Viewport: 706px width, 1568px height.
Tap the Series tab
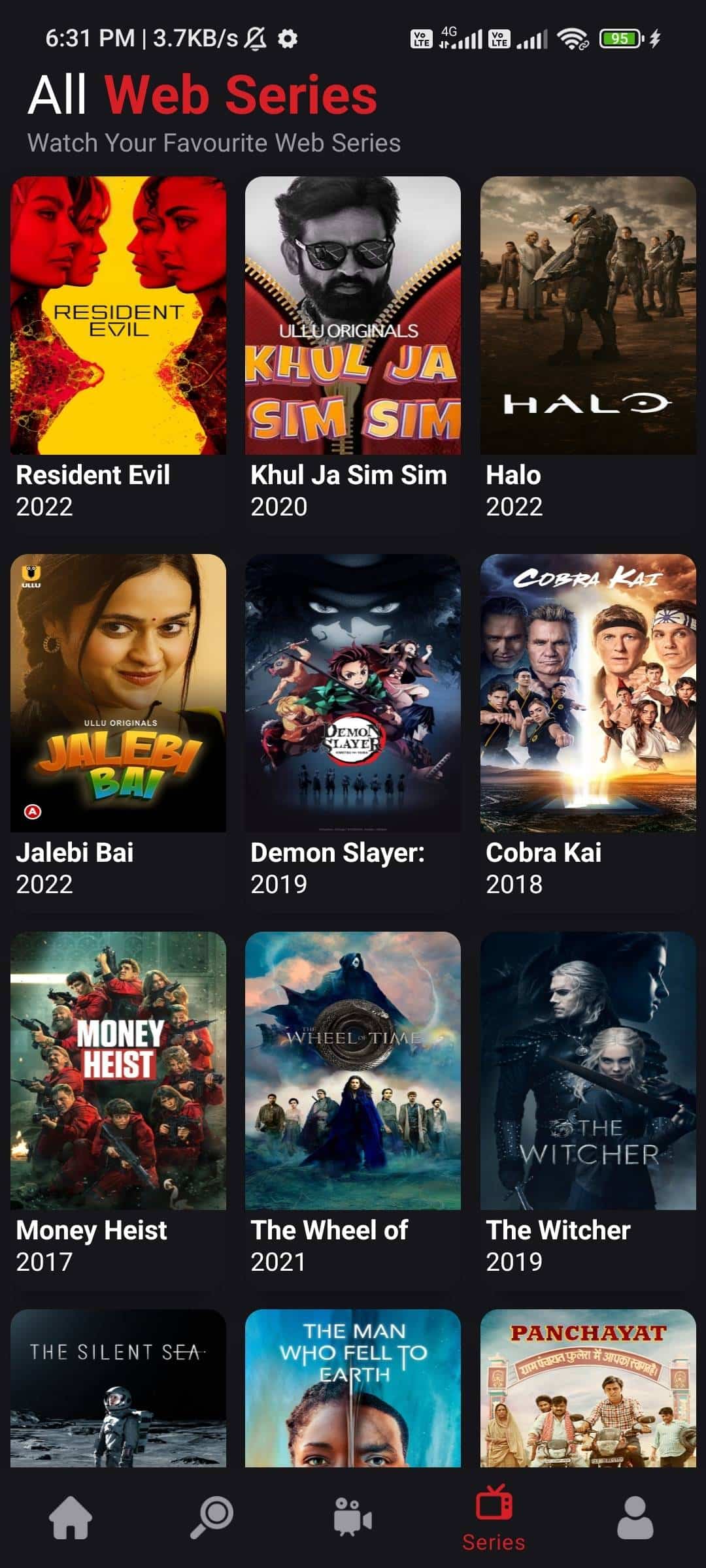point(494,1518)
